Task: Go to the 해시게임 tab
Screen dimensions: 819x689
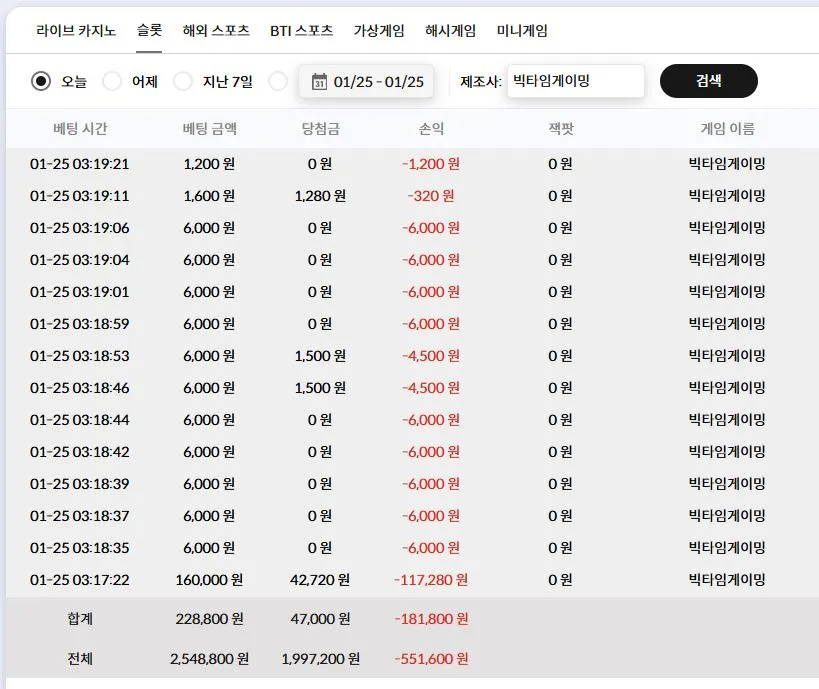Action: click(x=450, y=31)
